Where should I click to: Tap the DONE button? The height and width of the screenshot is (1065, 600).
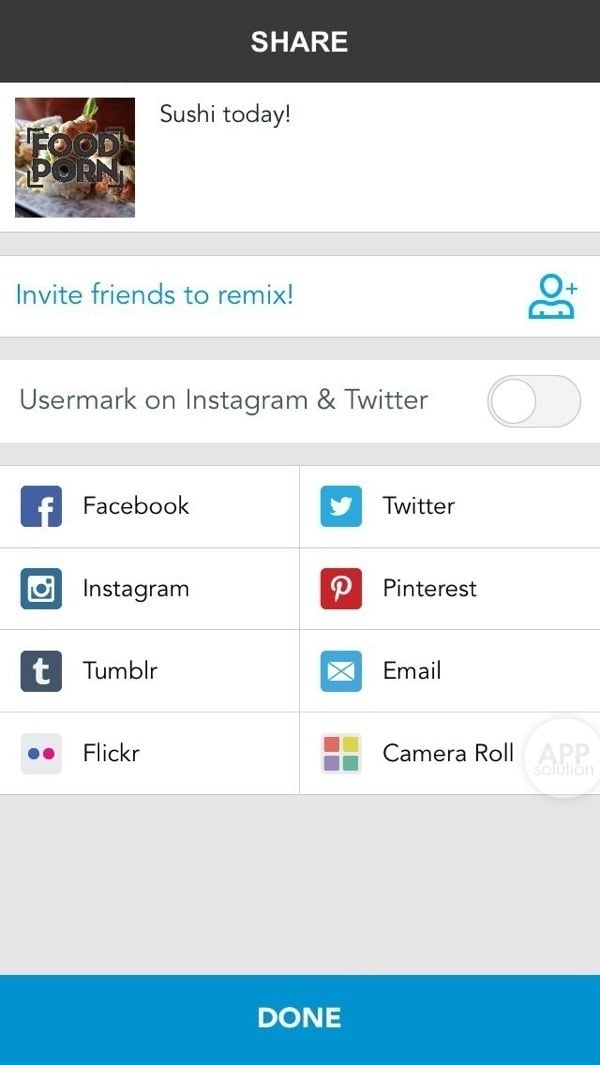(300, 1018)
